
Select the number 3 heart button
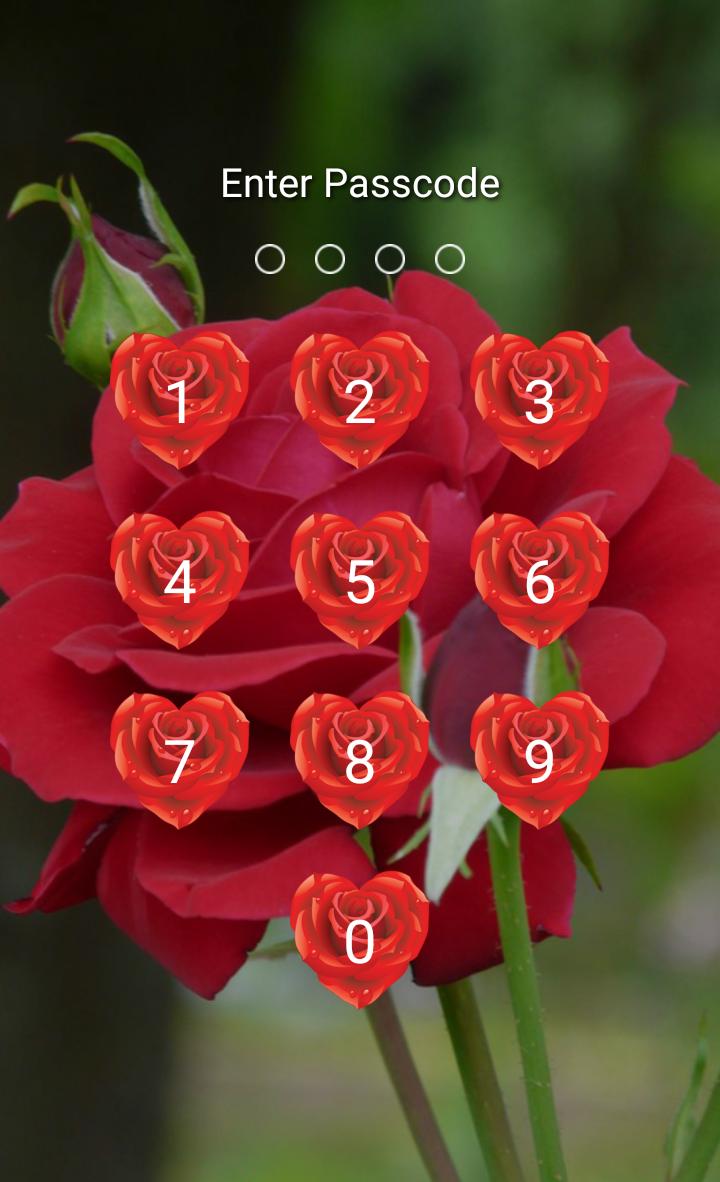pos(540,399)
